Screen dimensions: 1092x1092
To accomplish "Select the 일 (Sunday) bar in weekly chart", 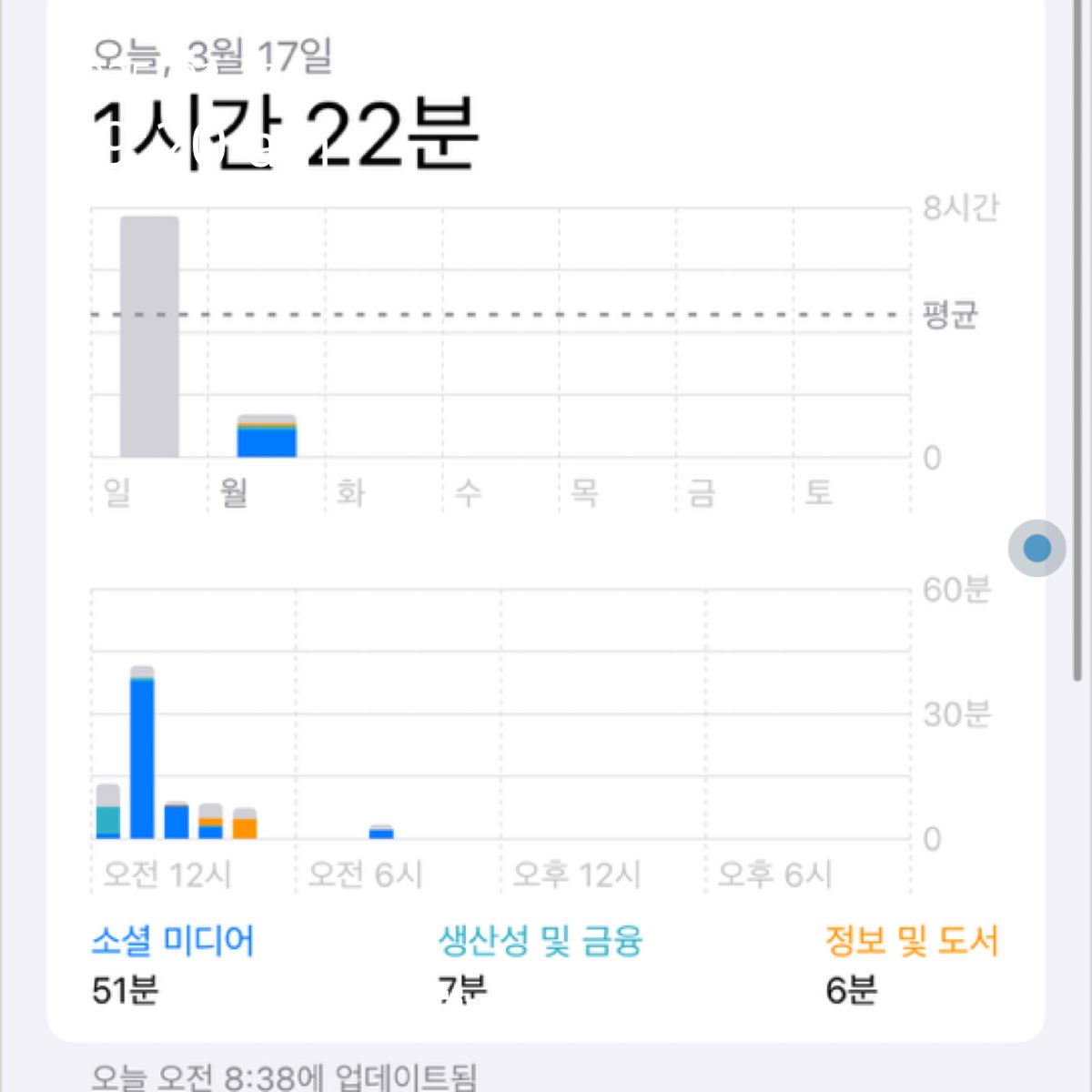I will pos(149,337).
